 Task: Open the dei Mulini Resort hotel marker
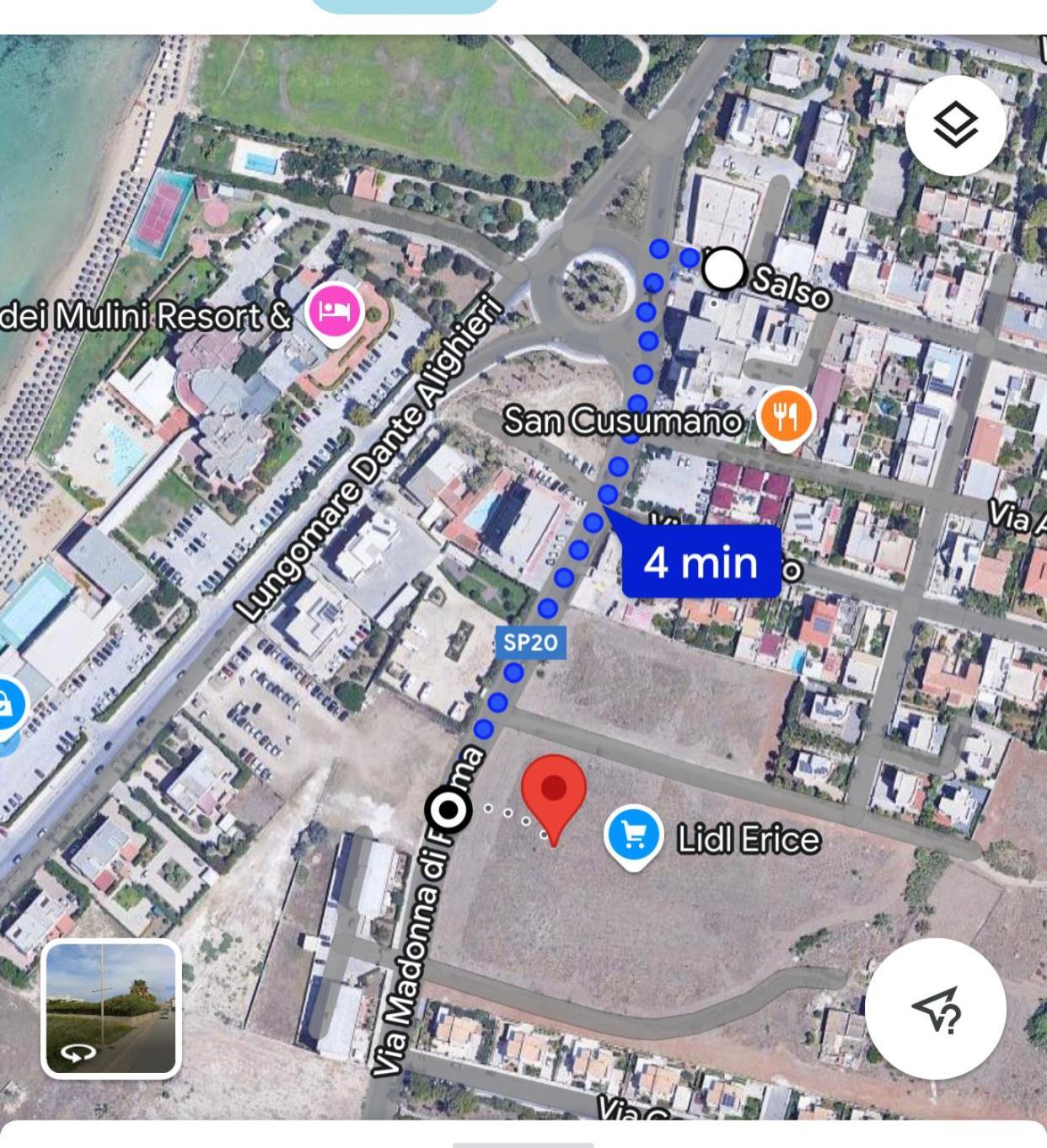pyautogui.click(x=335, y=312)
